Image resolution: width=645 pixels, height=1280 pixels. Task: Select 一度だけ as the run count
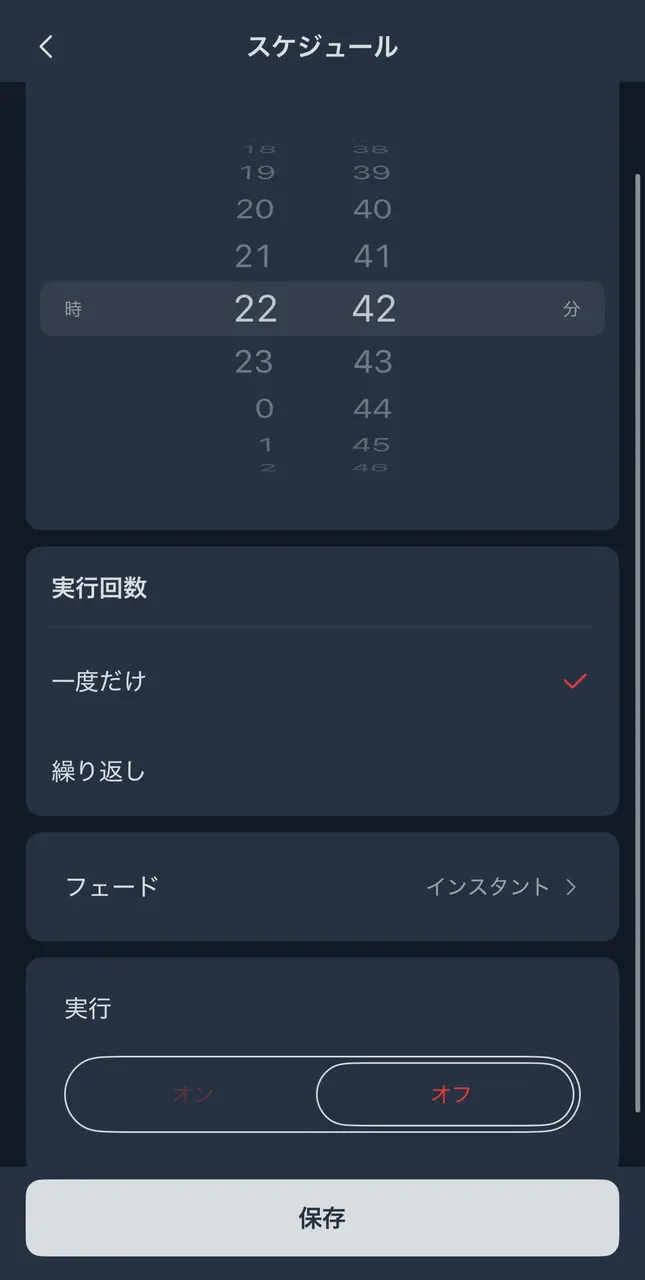click(x=320, y=682)
